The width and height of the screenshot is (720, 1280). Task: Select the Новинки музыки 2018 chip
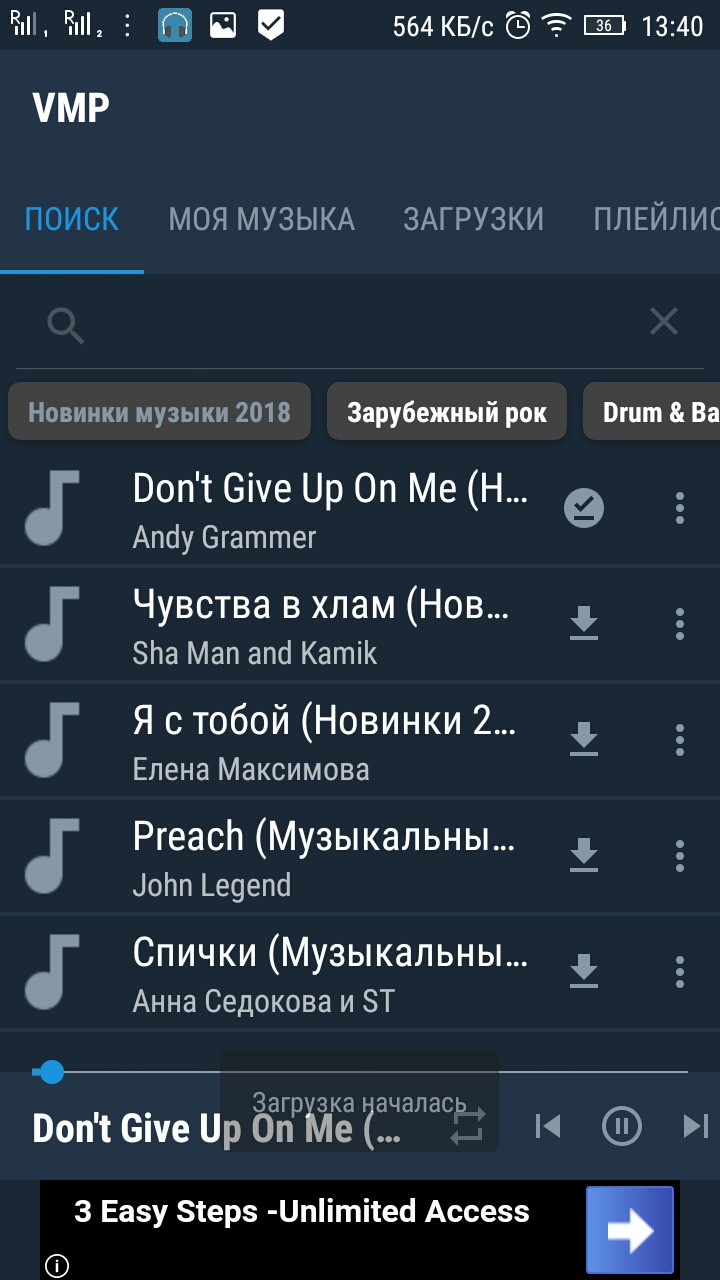click(159, 412)
